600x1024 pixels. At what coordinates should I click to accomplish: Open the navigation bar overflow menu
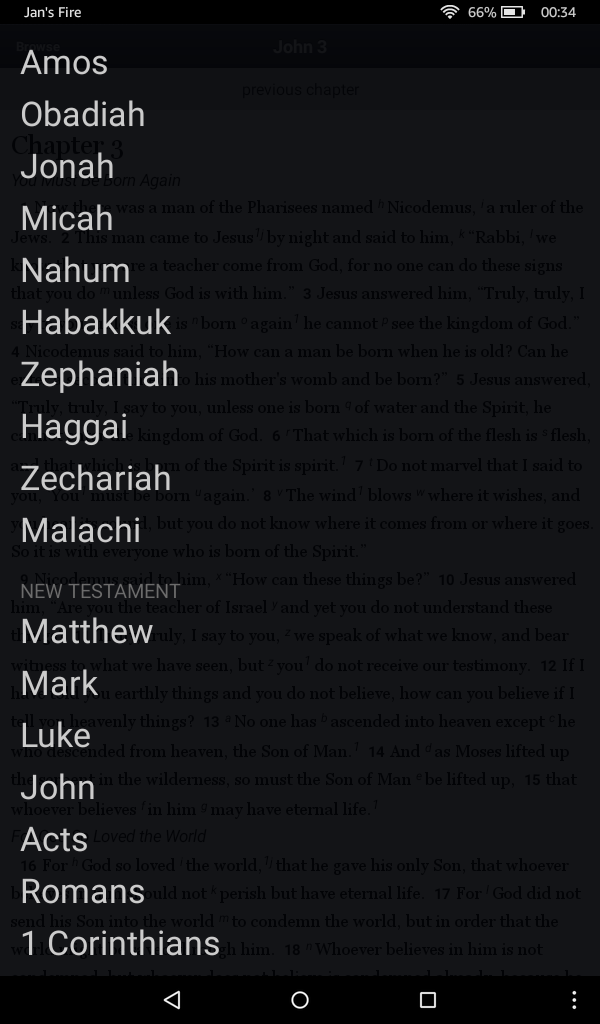point(574,1000)
